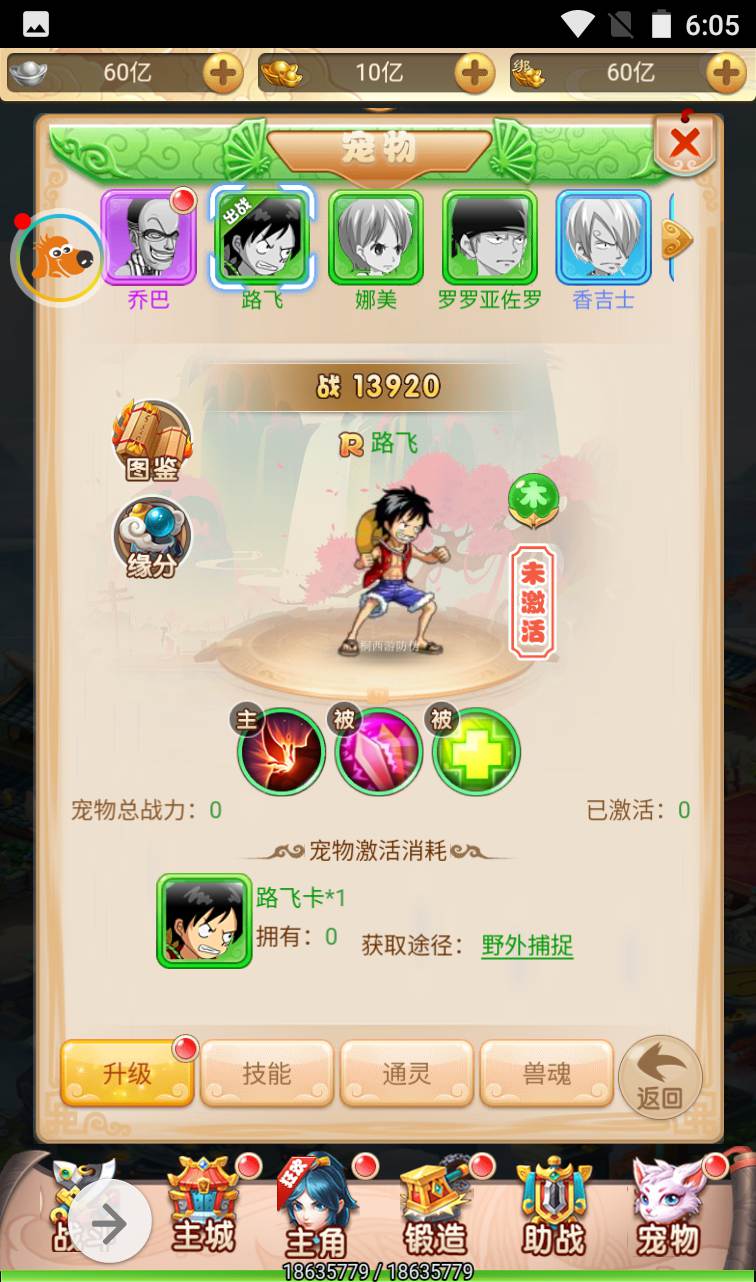
Task: Switch to the 技能 skills tab
Action: tap(267, 1073)
